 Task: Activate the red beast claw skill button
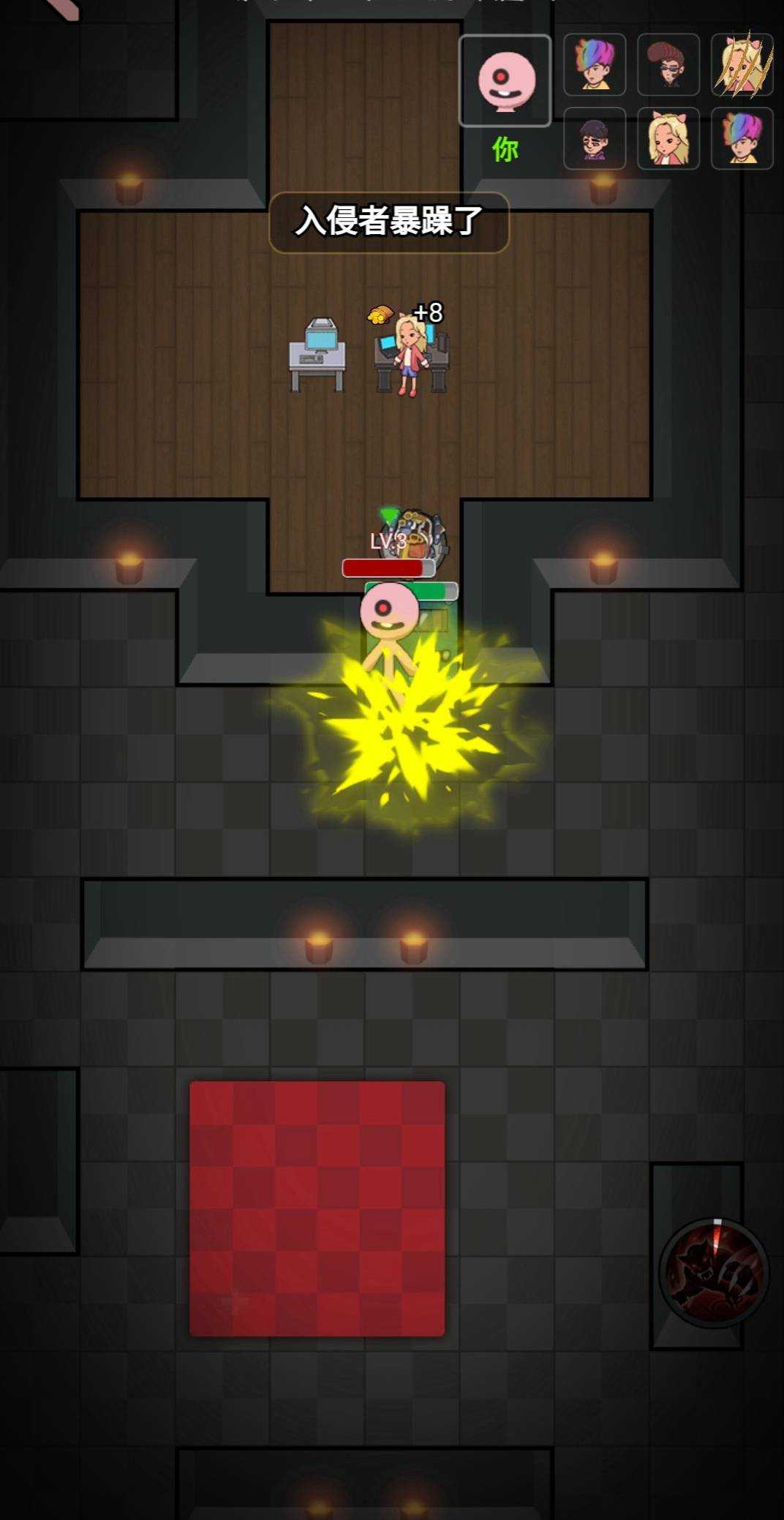(x=714, y=1273)
